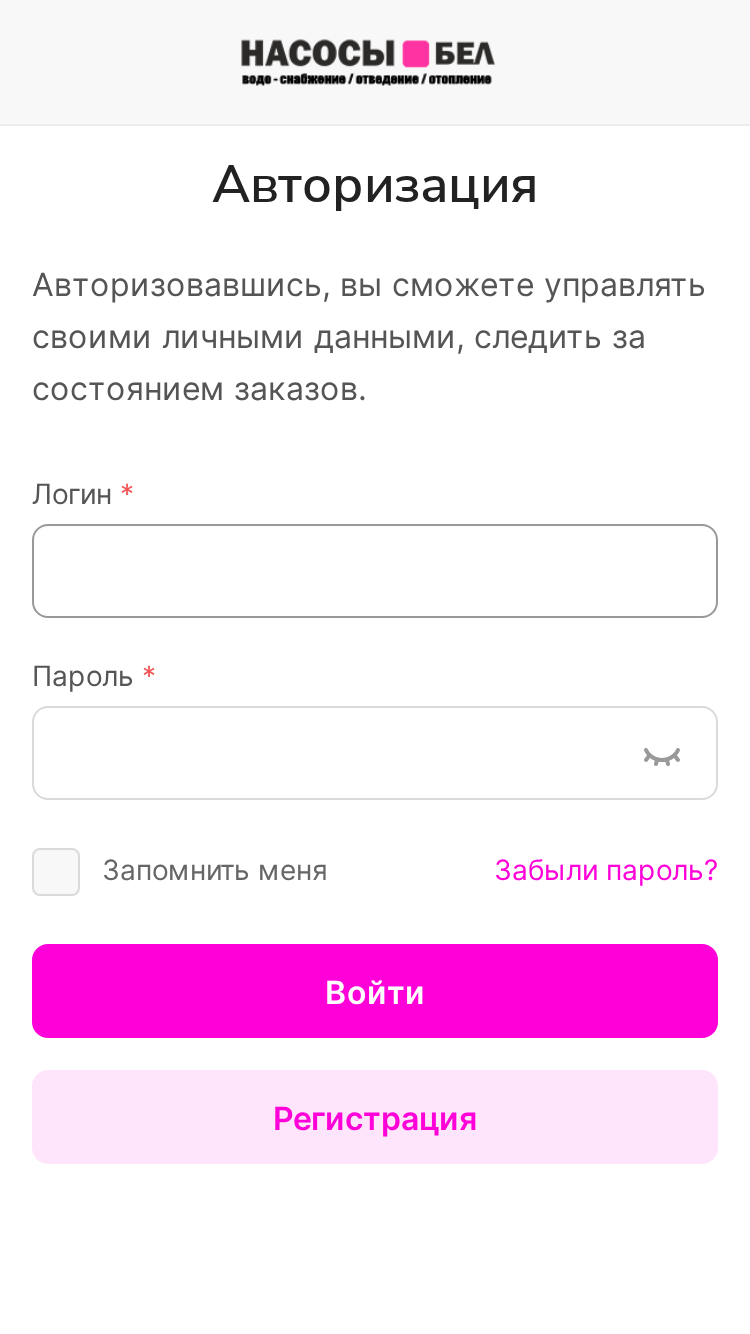Open the НАСОСЫ БЕЛ logo home link
Screen dimensions: 750x1334
367,62
